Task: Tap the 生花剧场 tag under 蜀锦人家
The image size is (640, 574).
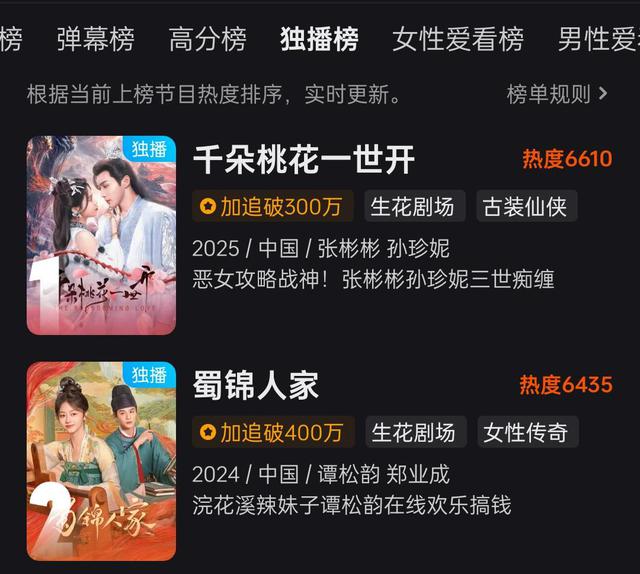Action: pyautogui.click(x=412, y=432)
